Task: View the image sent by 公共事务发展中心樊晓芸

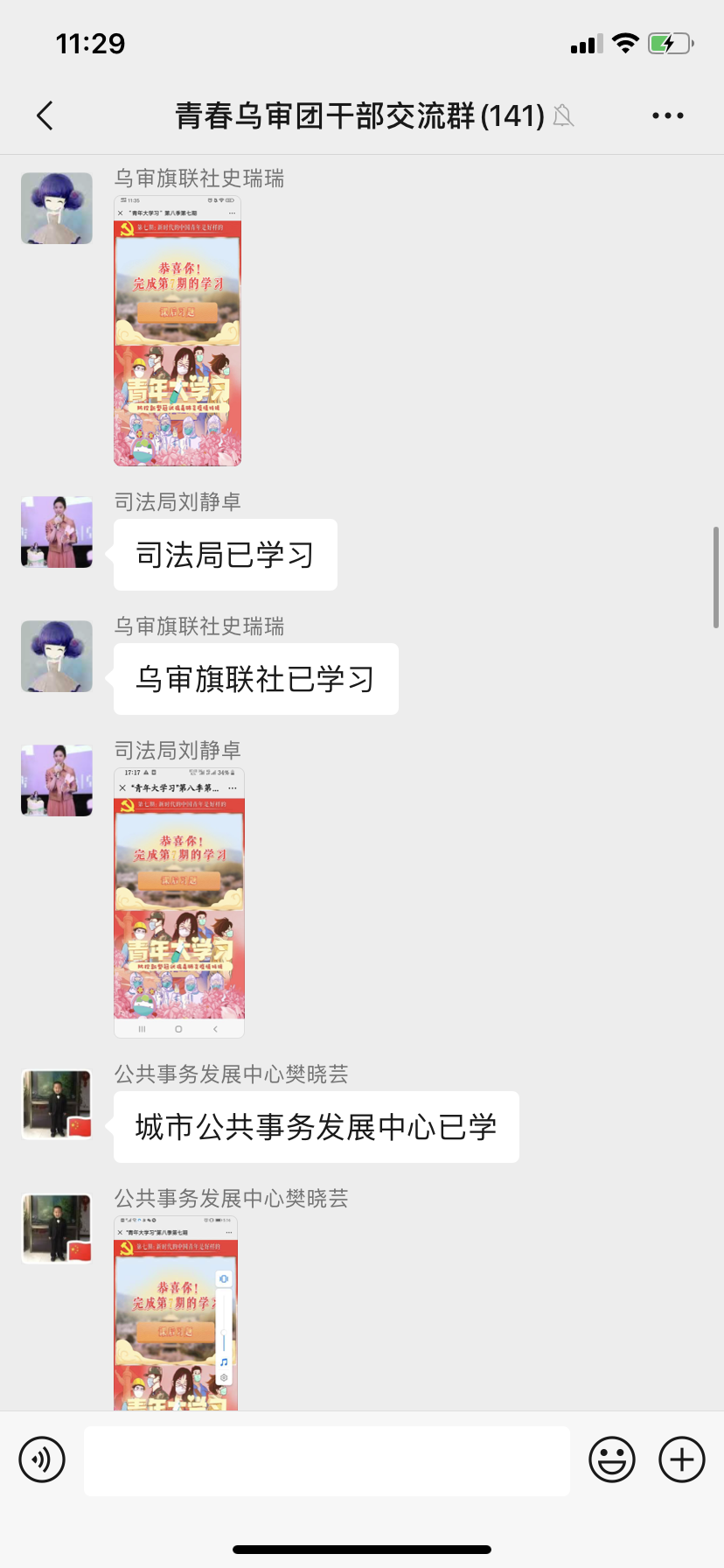Action: click(x=176, y=1312)
